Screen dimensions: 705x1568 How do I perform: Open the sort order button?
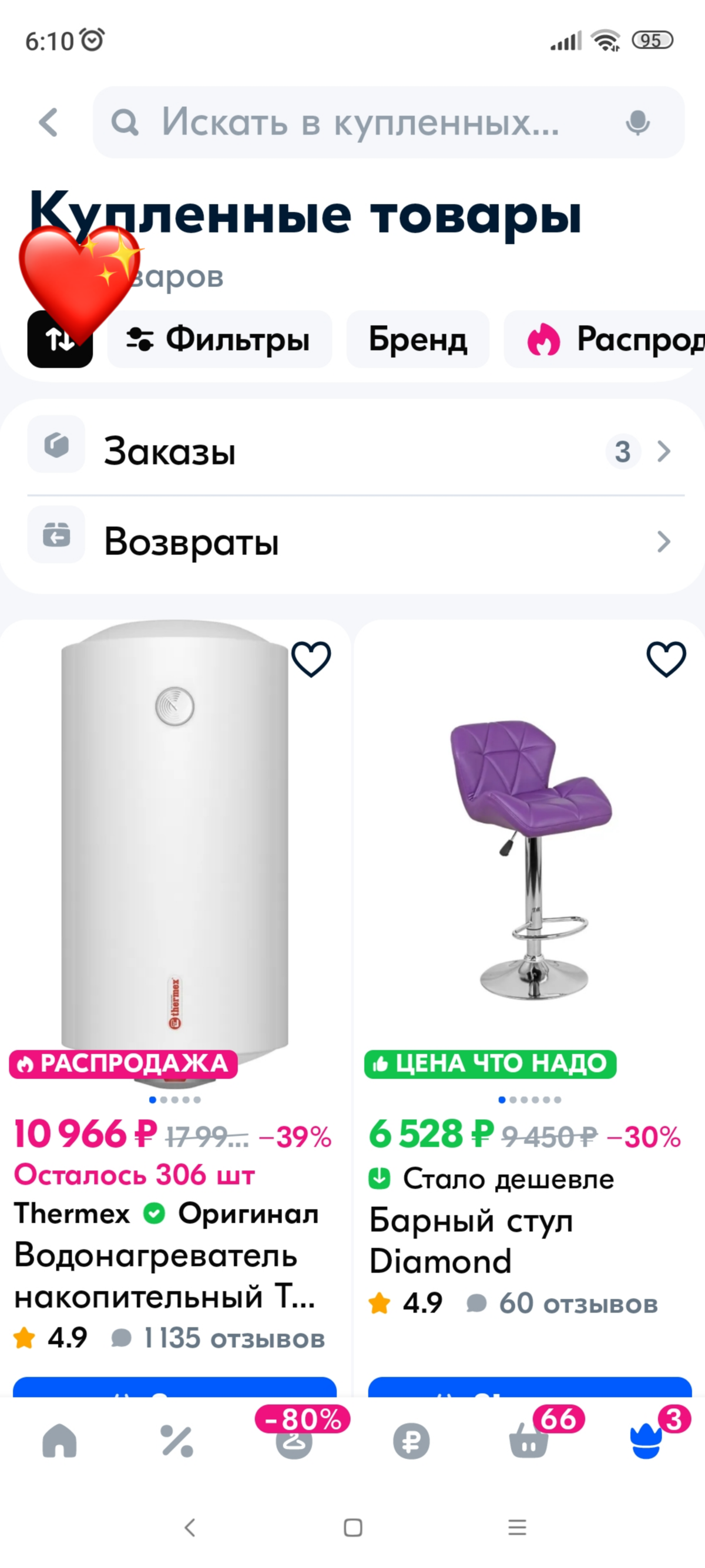(60, 339)
